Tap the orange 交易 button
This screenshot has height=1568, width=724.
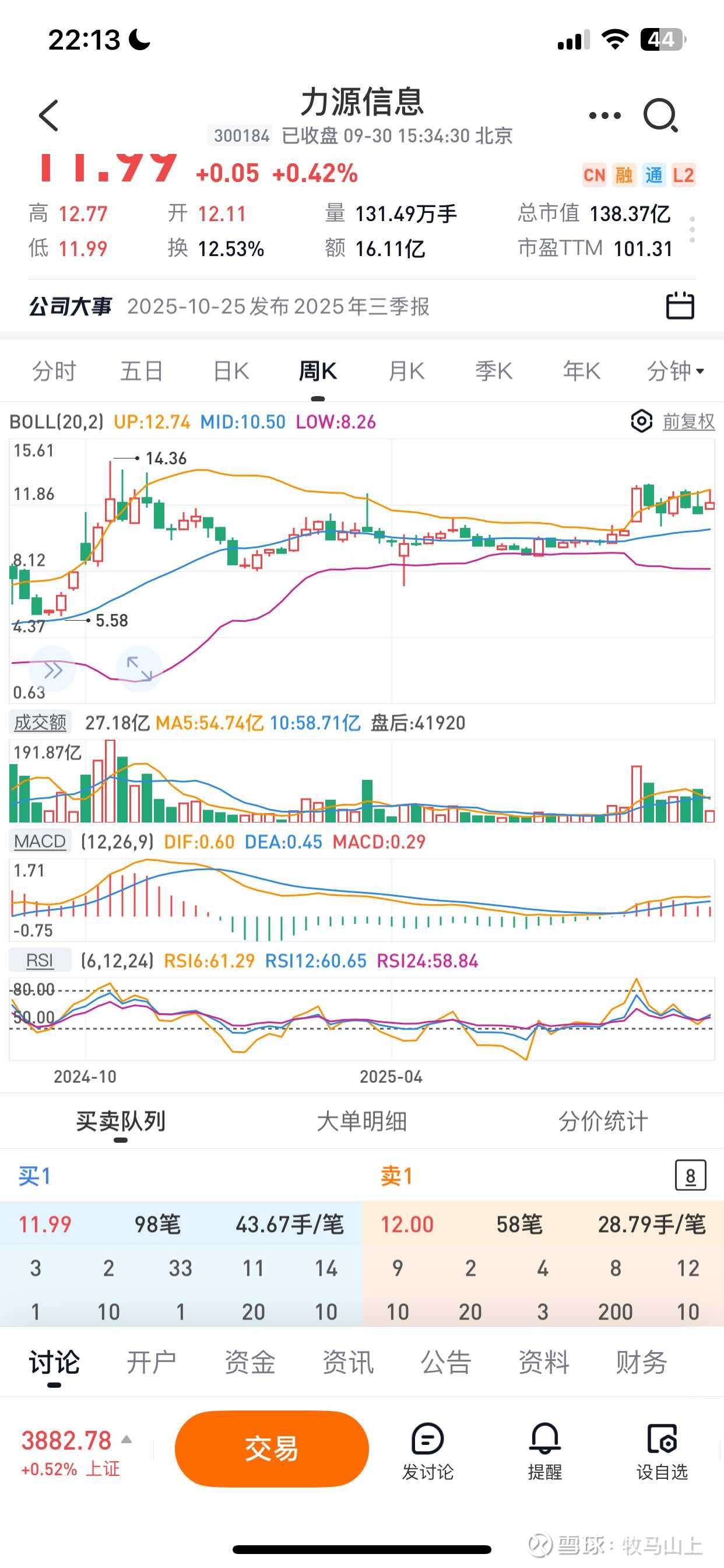[x=271, y=1448]
